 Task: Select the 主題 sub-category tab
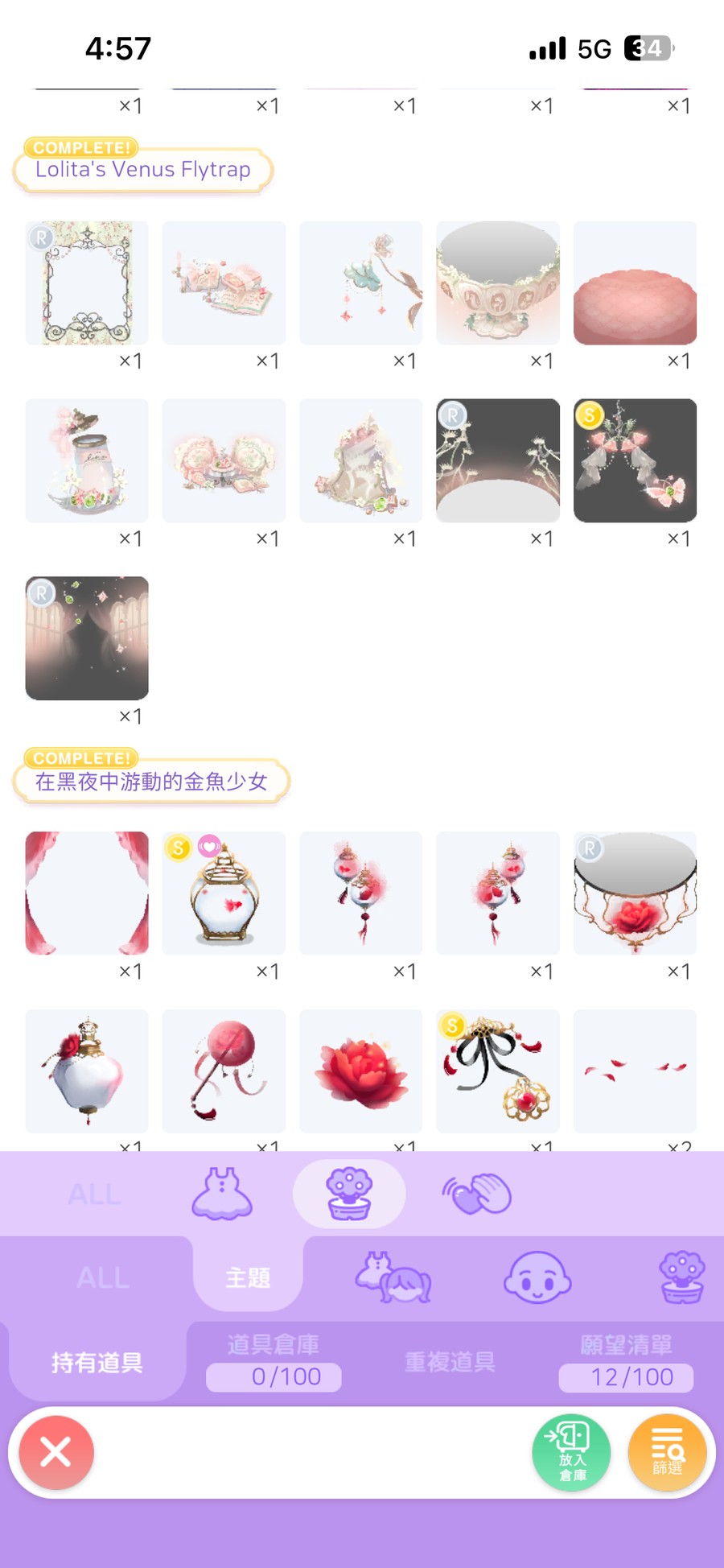coord(248,1277)
